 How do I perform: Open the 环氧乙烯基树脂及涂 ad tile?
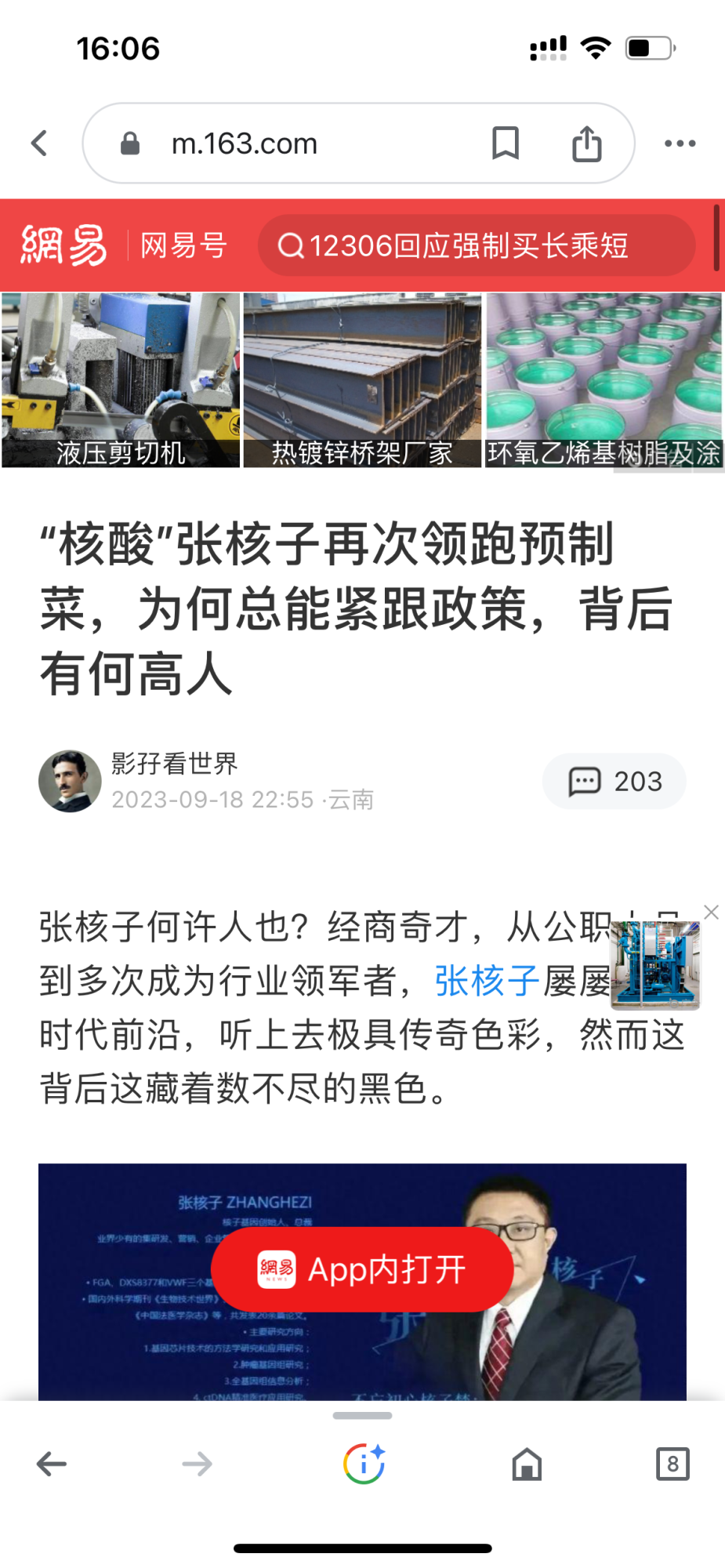(604, 380)
